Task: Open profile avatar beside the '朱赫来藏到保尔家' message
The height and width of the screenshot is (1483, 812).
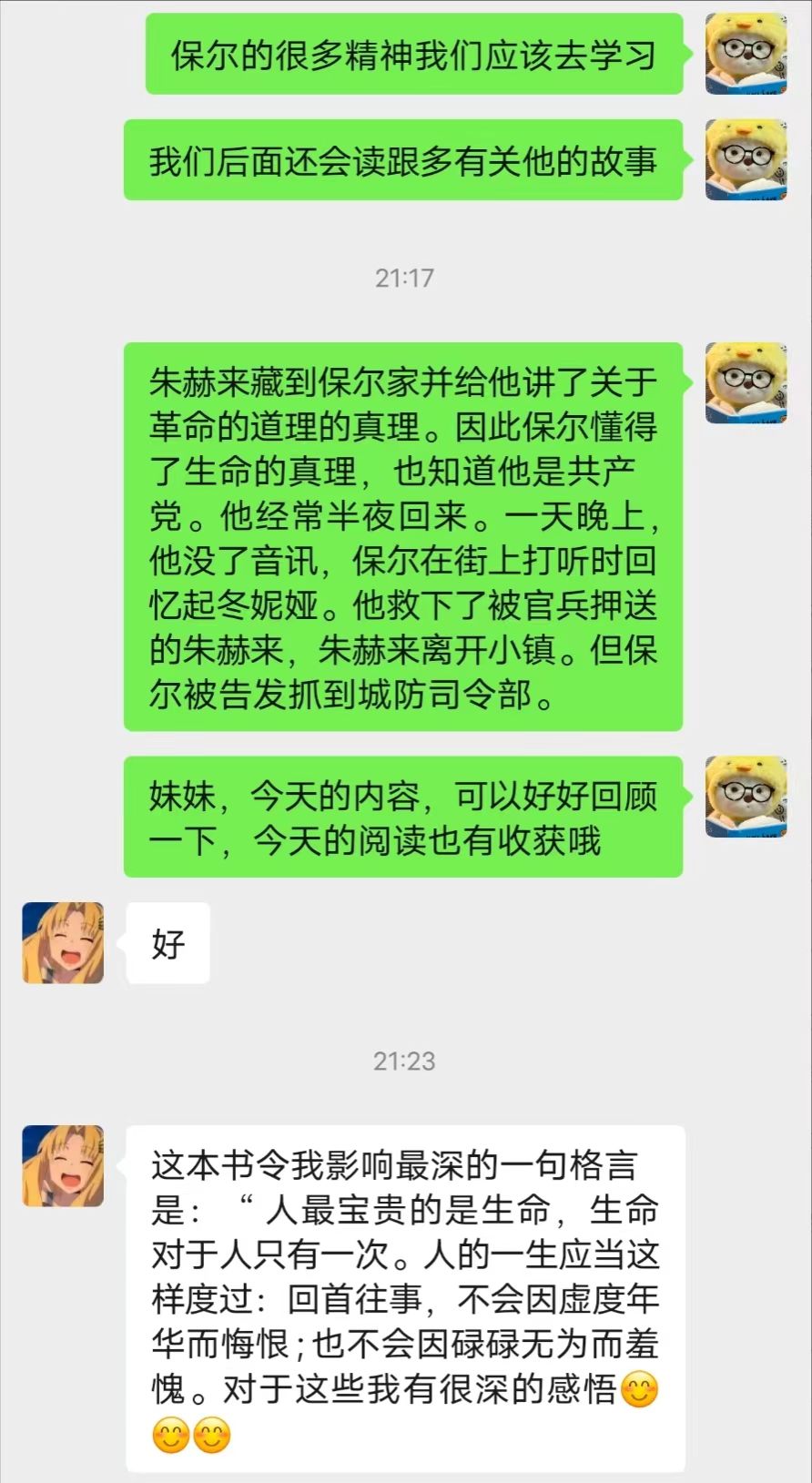Action: pos(746,383)
